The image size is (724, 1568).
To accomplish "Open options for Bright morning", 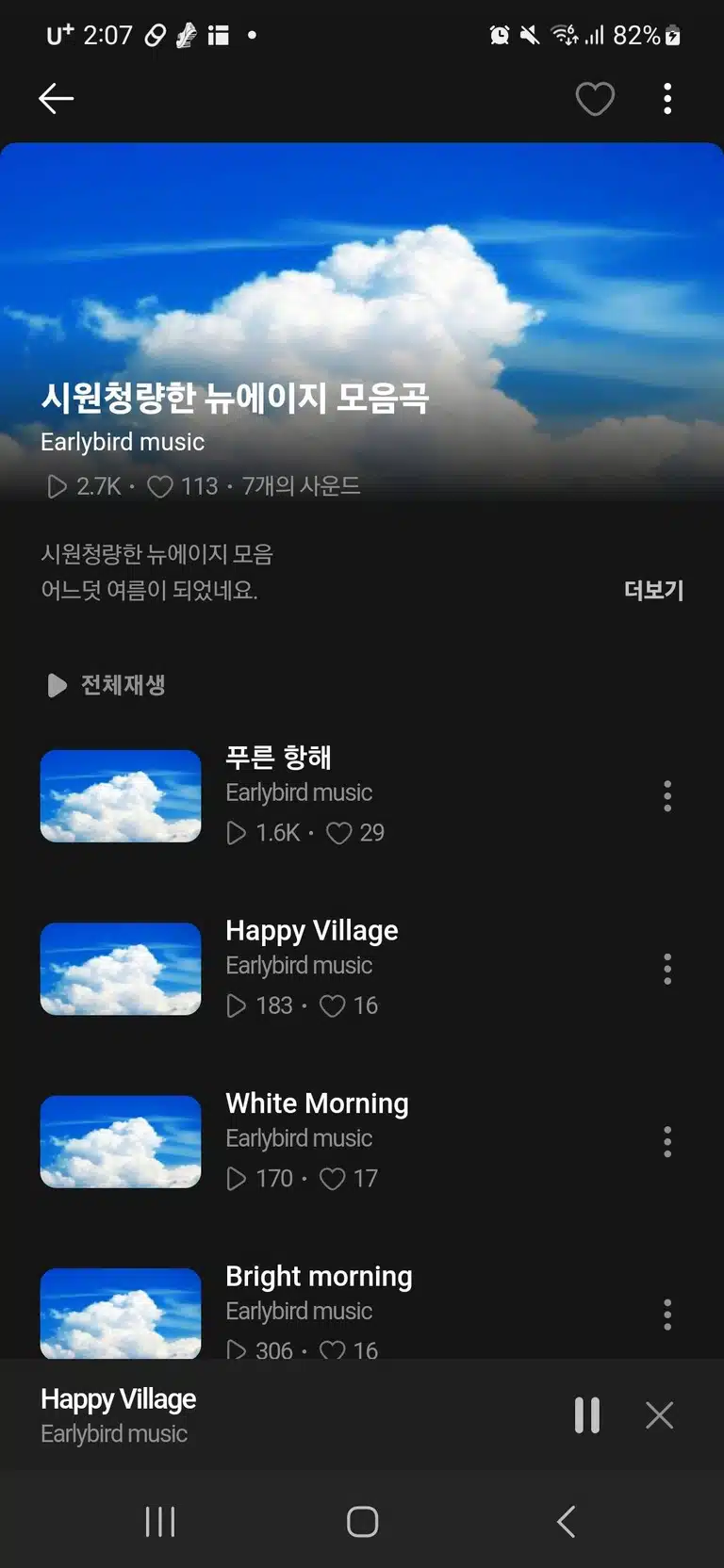I will 667,1315.
